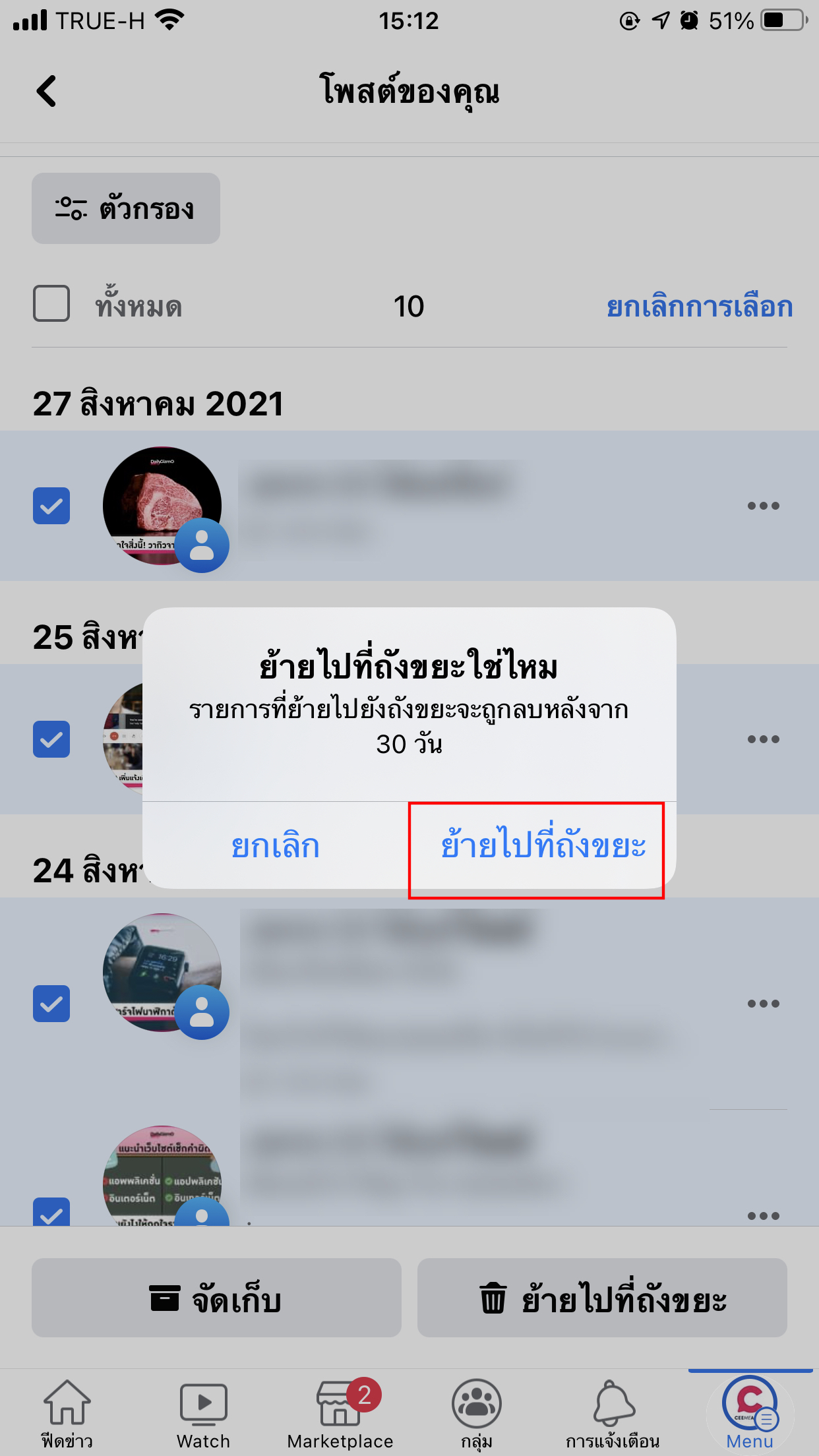This screenshot has height=1456, width=819.
Task: Uncheck the 27 สิงหาคม 2021 post
Action: (51, 506)
